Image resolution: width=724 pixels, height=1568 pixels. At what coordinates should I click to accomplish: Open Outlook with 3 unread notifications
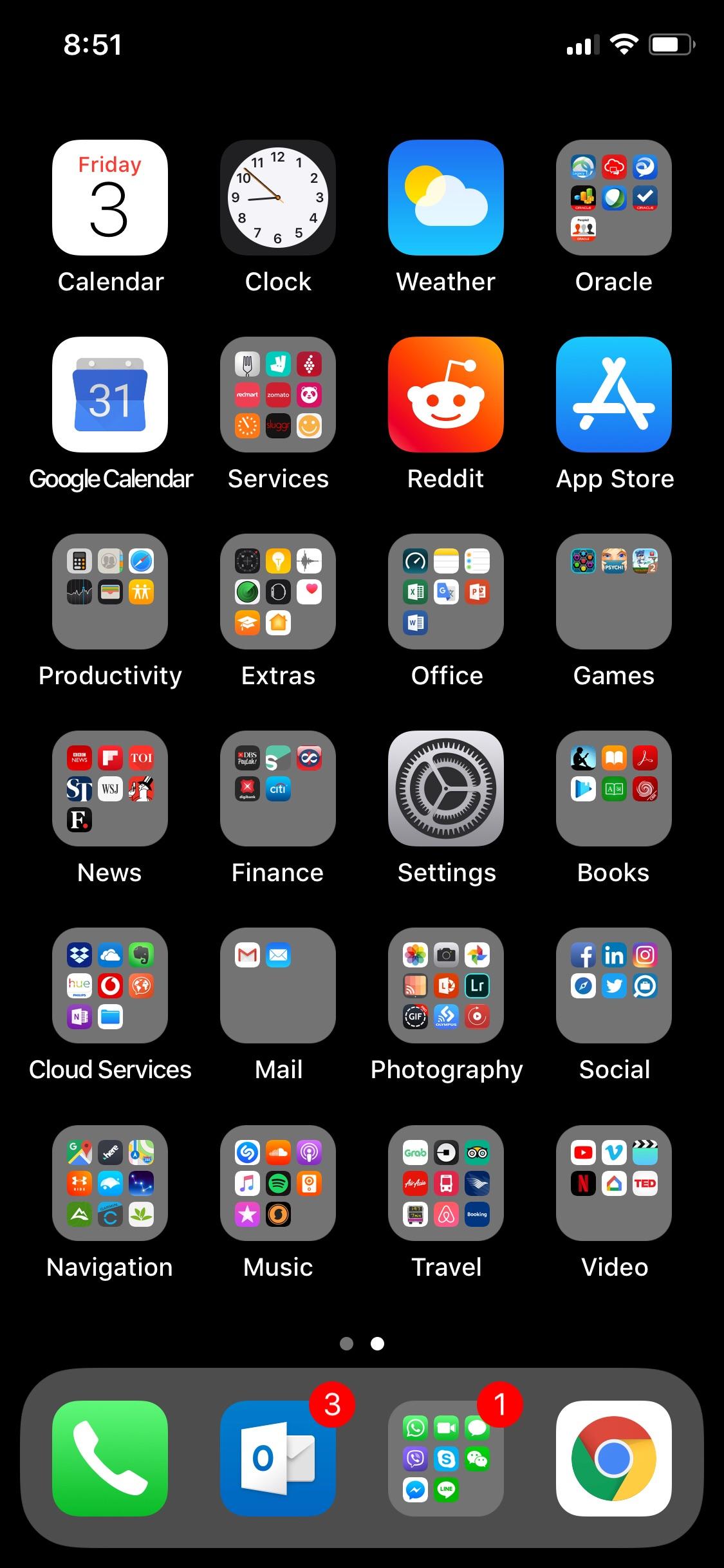click(277, 1459)
